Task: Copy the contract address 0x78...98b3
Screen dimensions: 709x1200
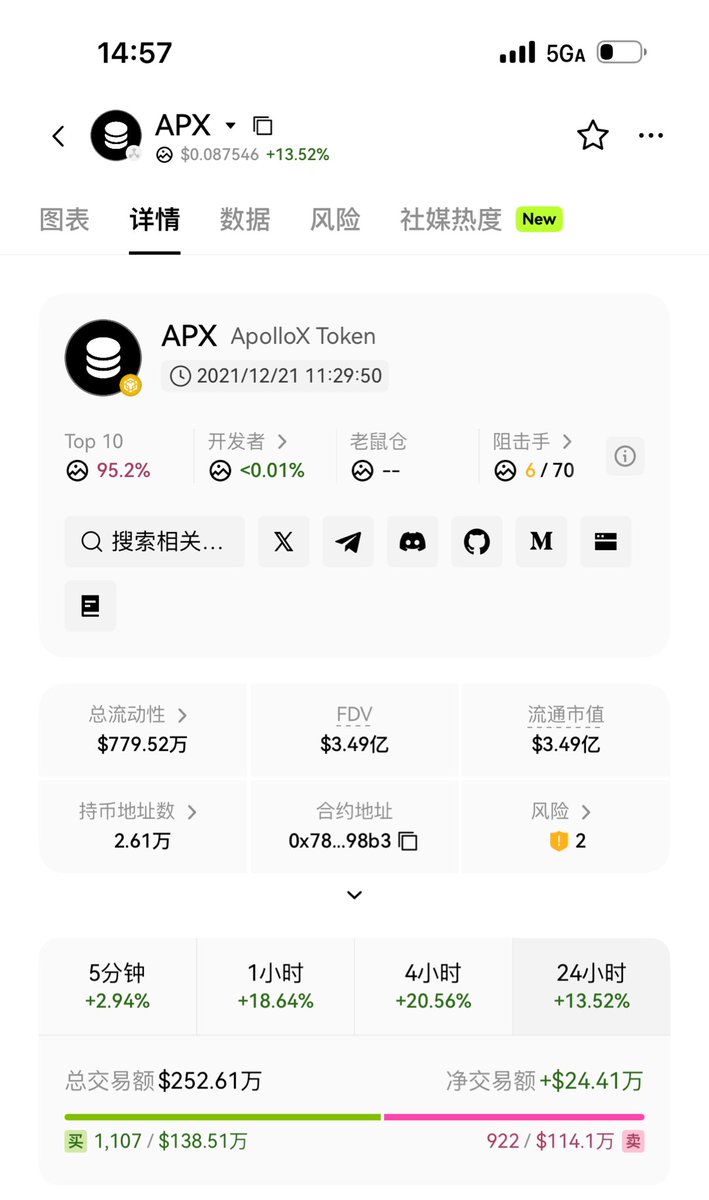Action: click(408, 841)
